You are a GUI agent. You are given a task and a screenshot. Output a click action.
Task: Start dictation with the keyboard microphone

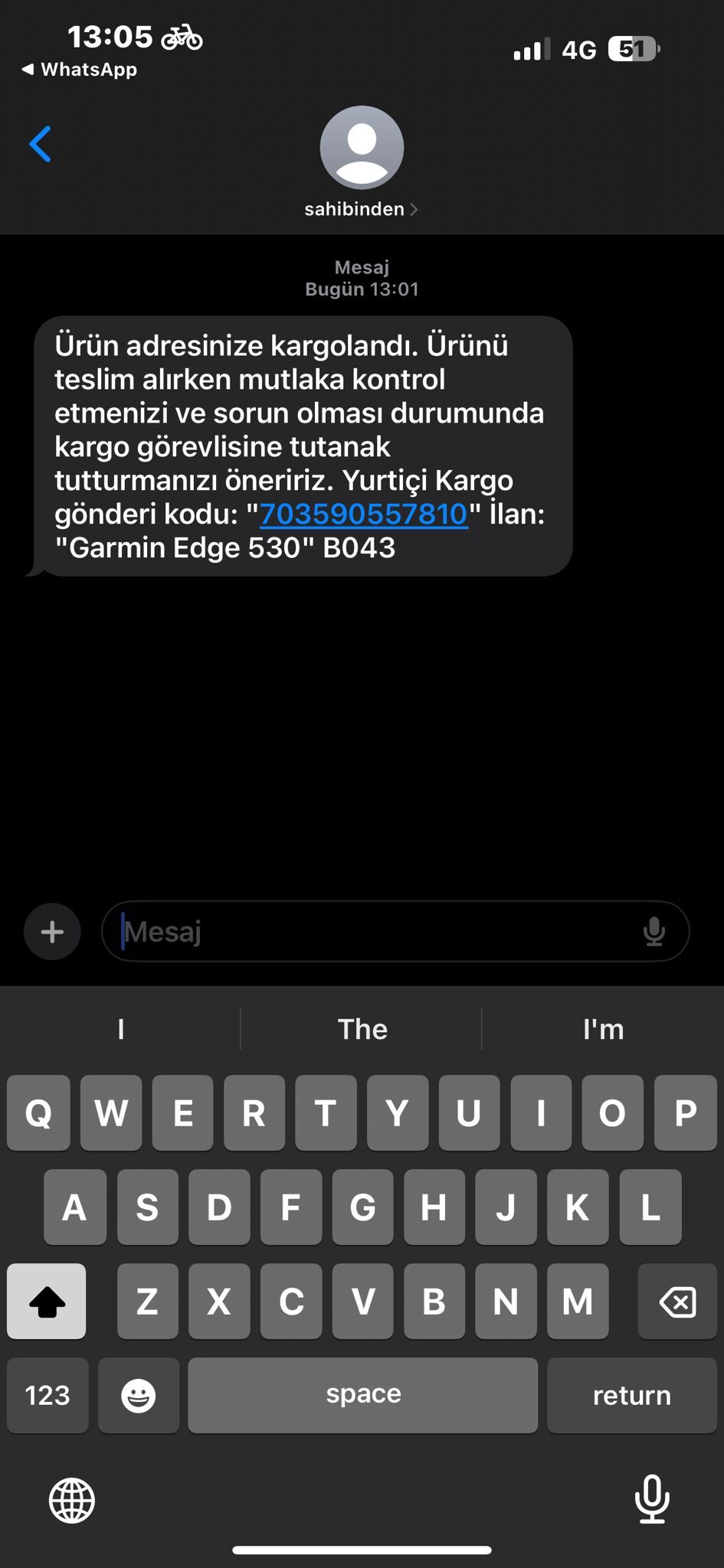pyautogui.click(x=652, y=1498)
